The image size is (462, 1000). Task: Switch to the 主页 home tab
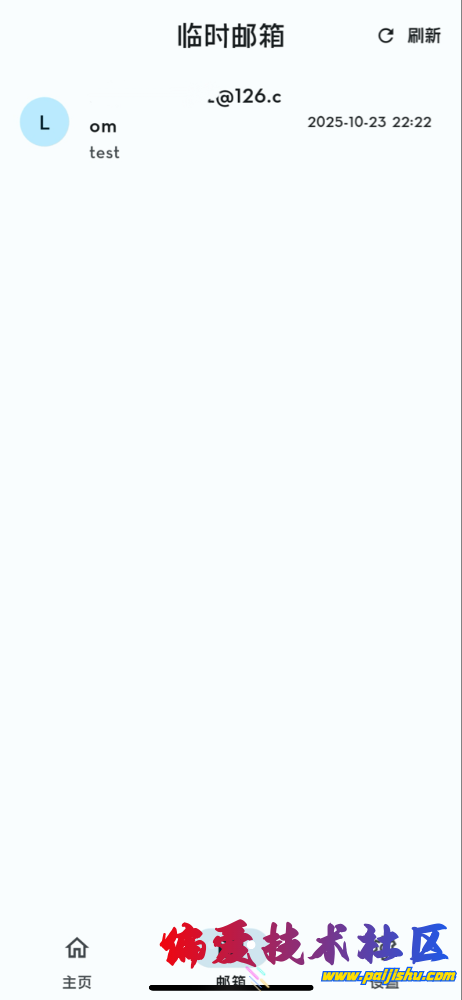click(x=77, y=962)
